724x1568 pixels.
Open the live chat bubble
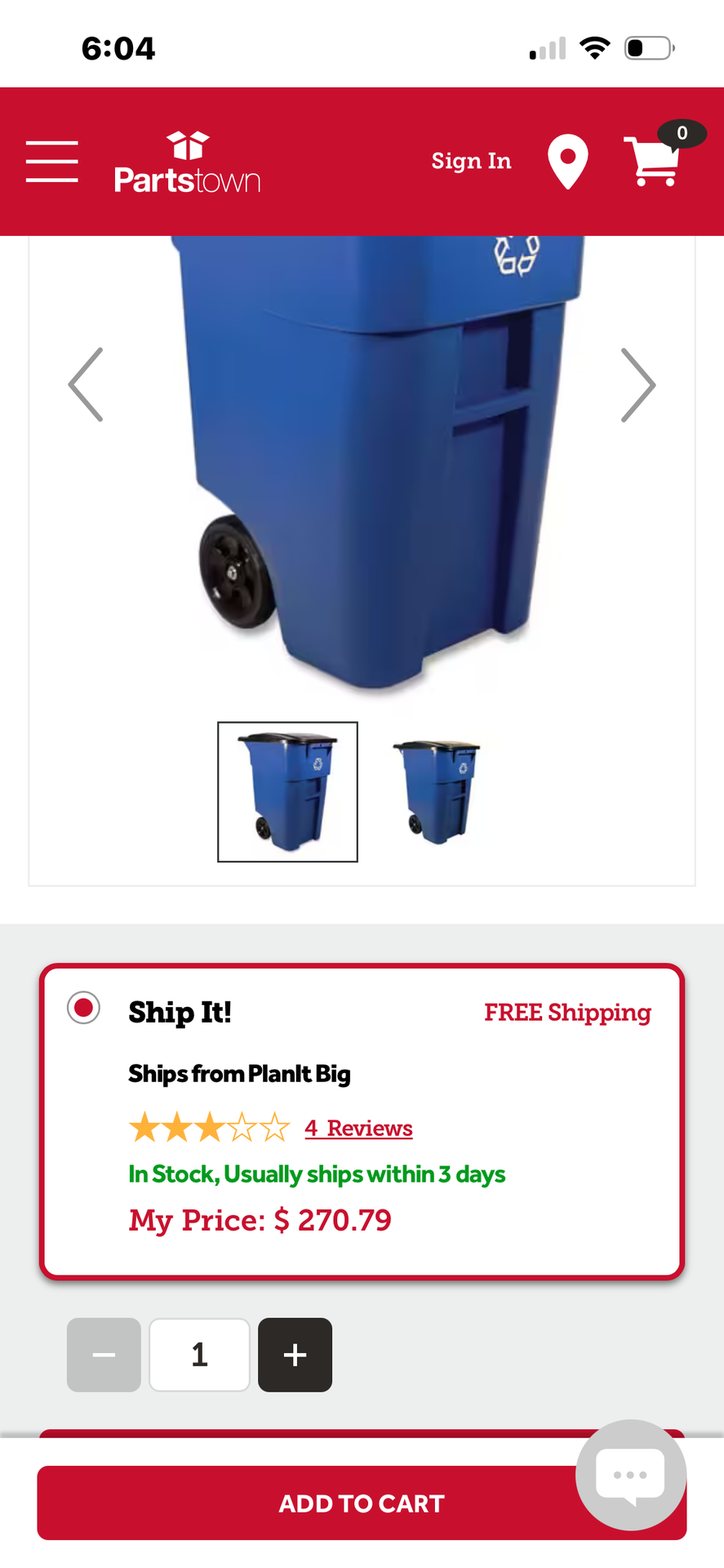pos(631,1475)
